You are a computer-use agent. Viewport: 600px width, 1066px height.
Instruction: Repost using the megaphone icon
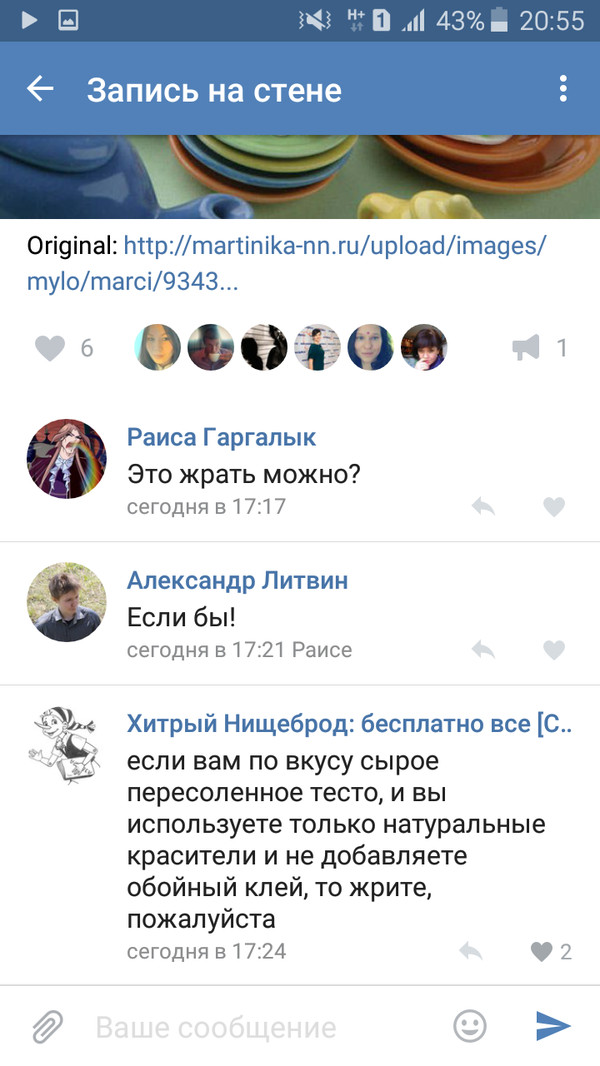pyautogui.click(x=527, y=348)
